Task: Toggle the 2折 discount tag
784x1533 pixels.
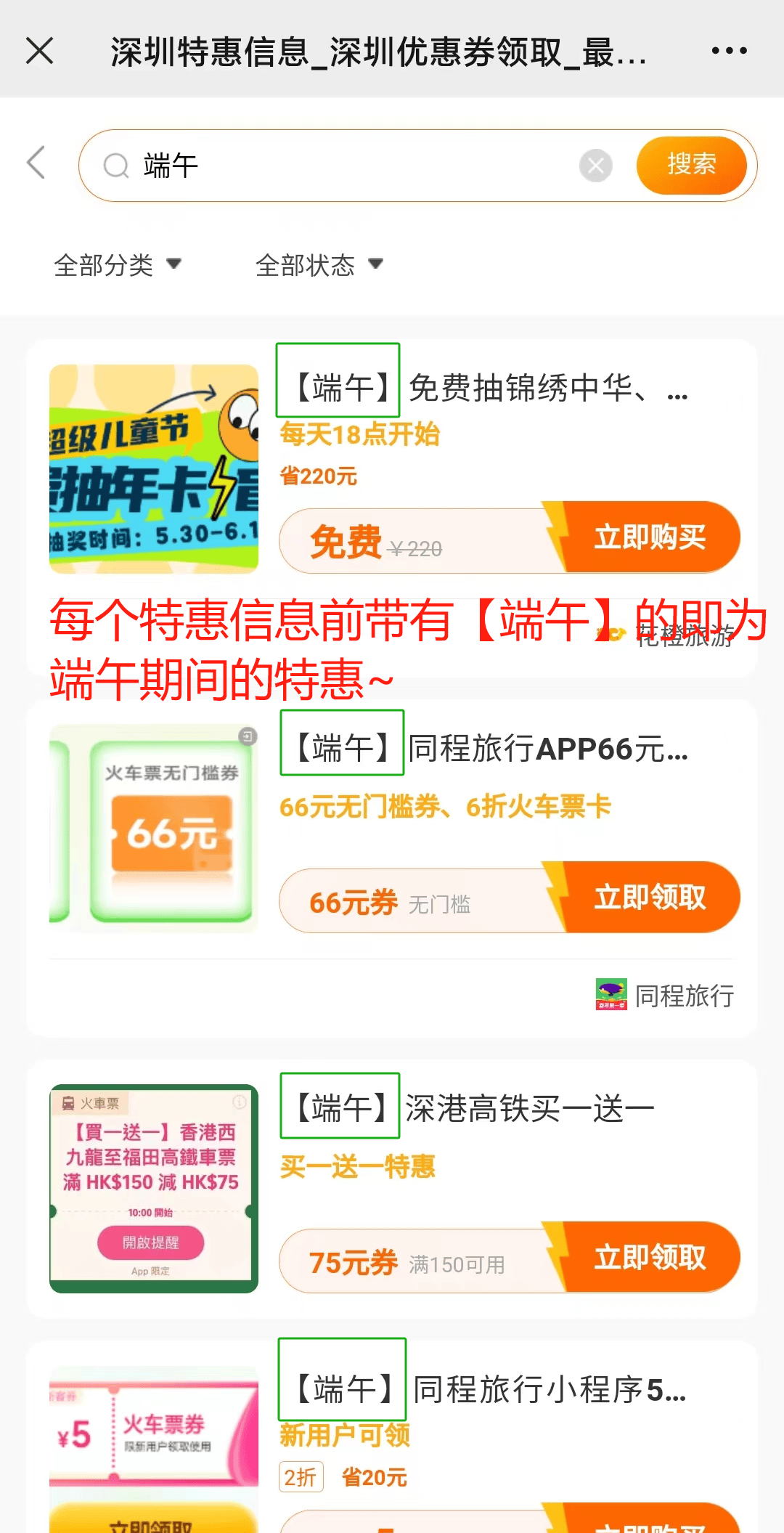Action: (300, 1477)
